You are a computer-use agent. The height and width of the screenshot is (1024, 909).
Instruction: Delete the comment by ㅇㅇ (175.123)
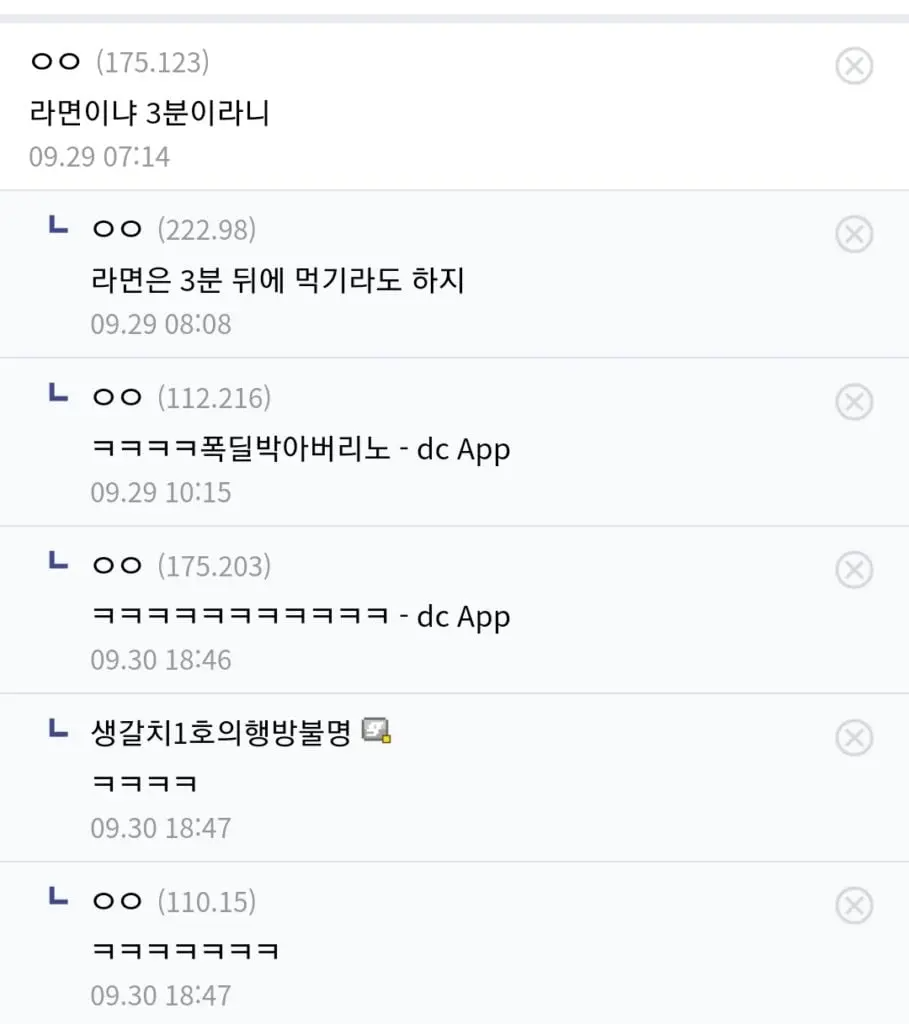click(x=853, y=66)
